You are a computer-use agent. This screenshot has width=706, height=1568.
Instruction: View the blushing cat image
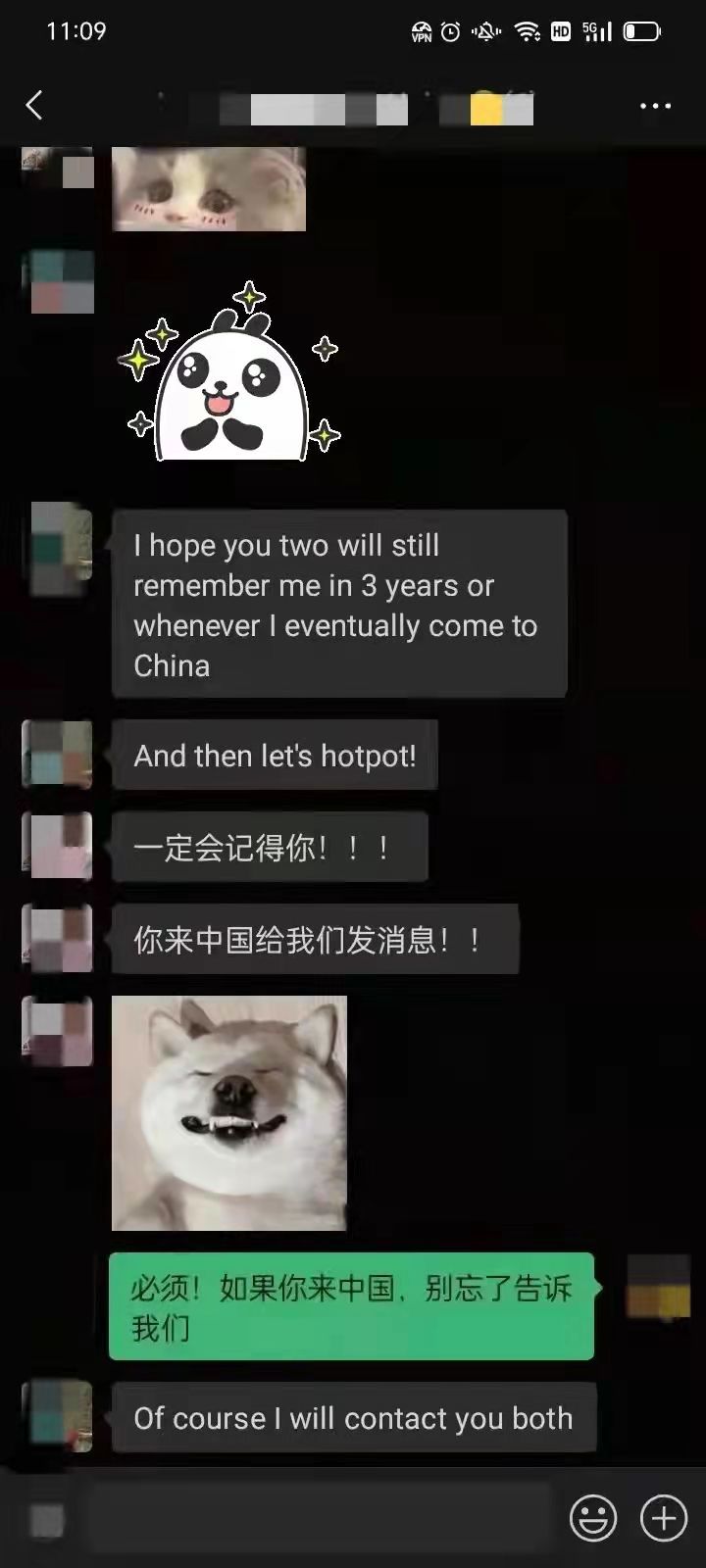(209, 191)
